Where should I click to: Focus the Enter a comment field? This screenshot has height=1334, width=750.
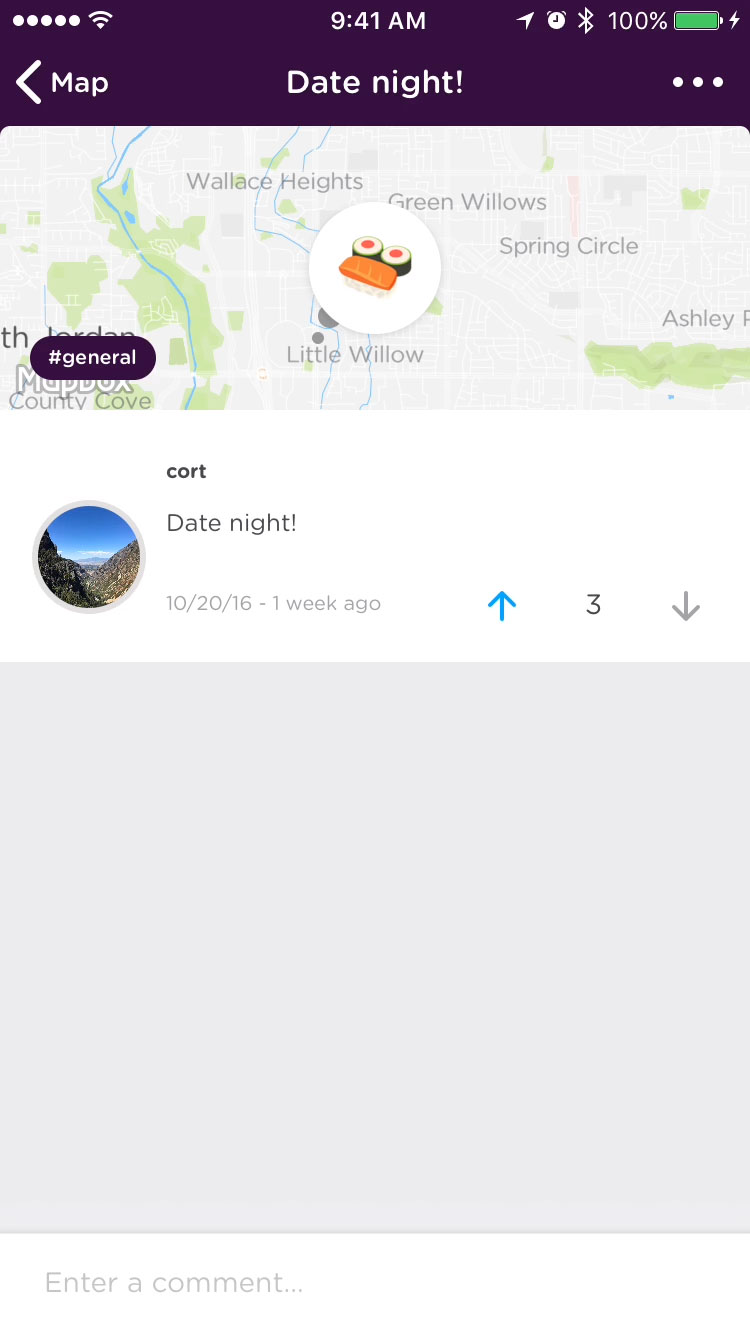375,1282
